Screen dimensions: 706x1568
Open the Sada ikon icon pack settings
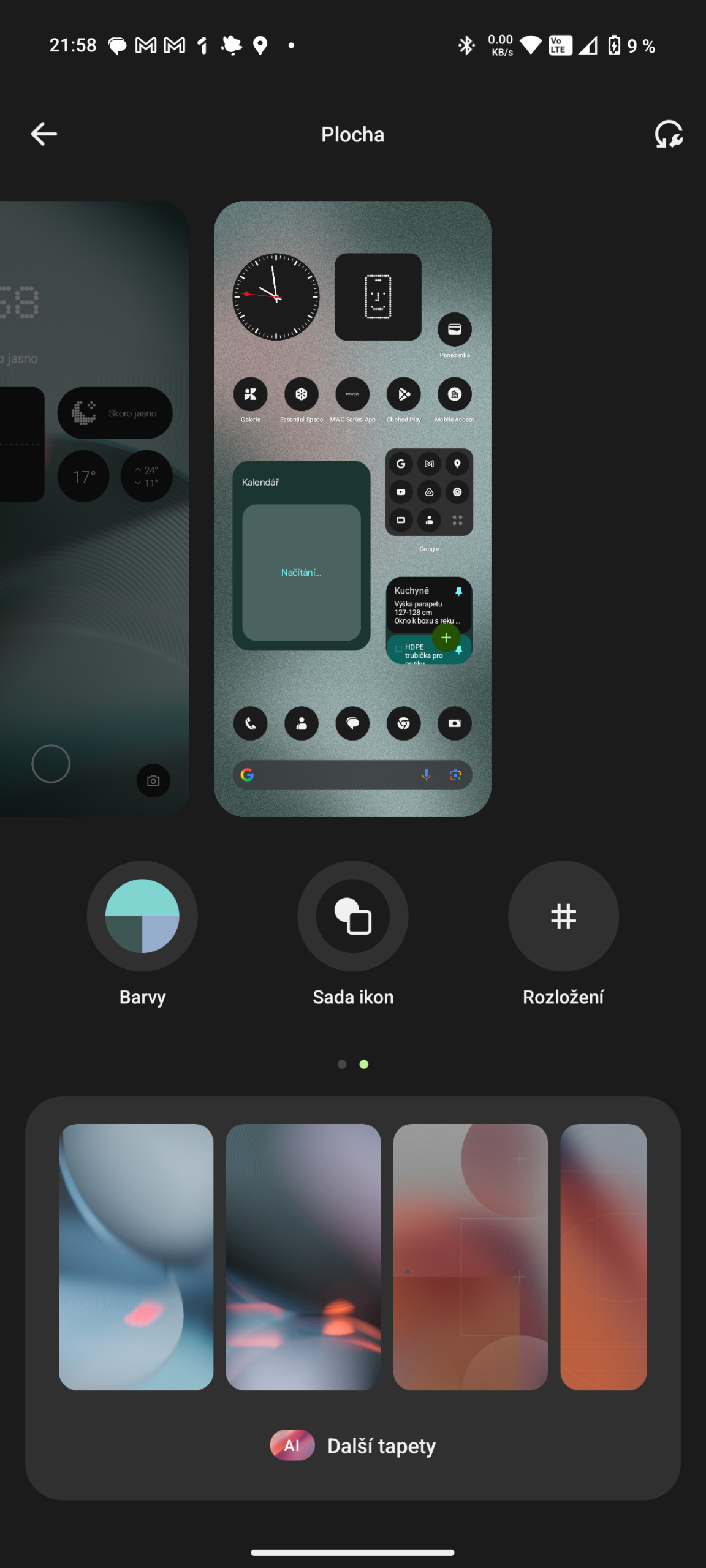point(353,916)
